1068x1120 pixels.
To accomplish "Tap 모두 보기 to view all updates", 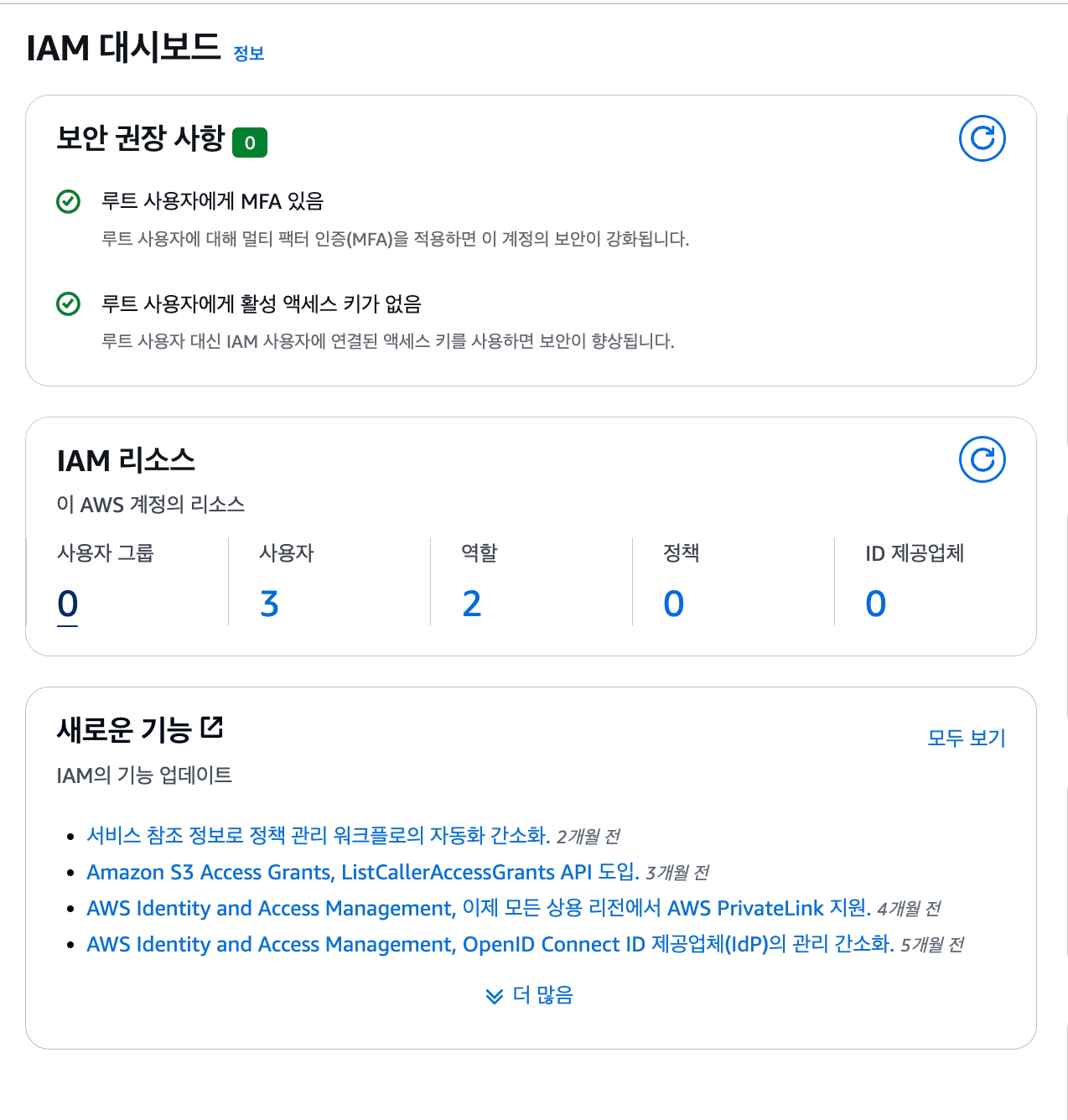I will (966, 738).
